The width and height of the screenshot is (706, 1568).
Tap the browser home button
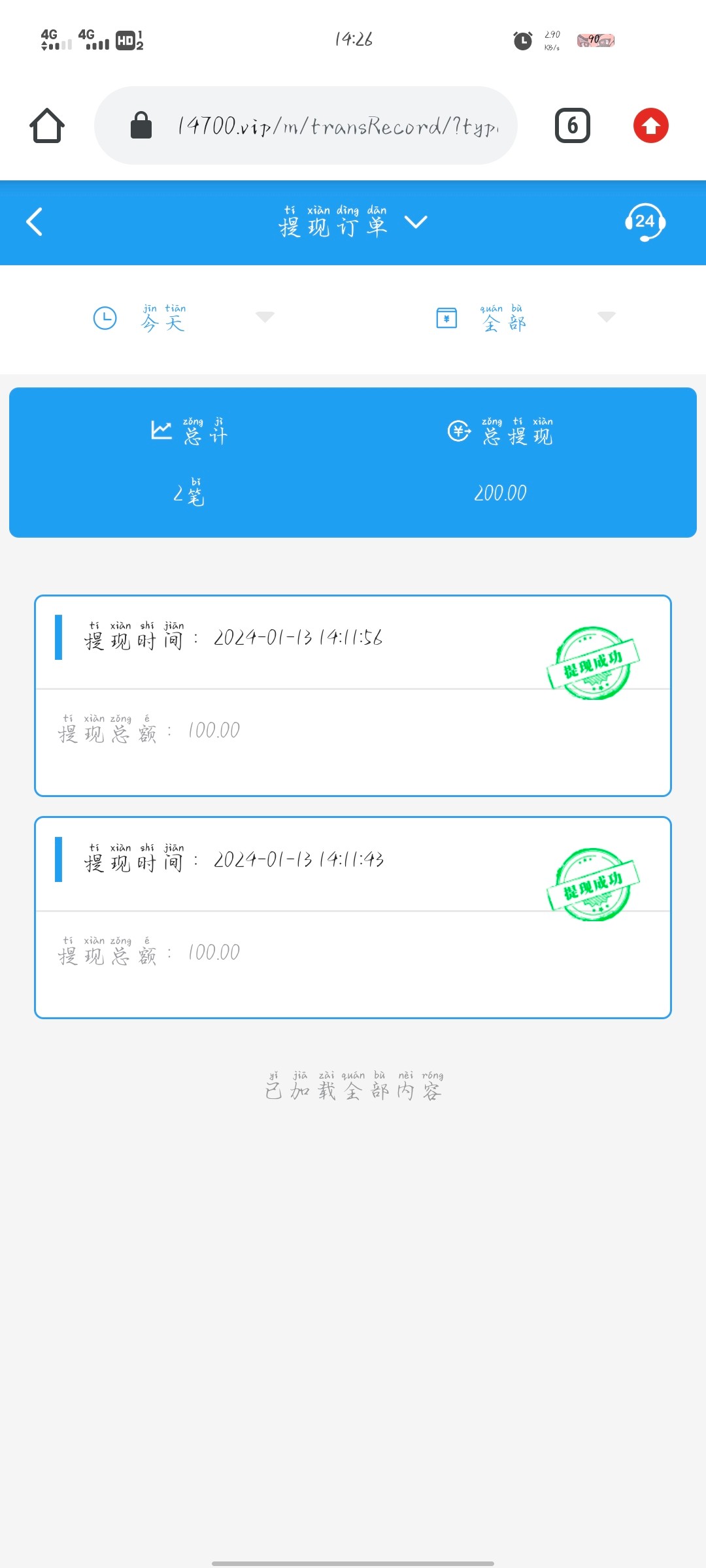[x=47, y=125]
